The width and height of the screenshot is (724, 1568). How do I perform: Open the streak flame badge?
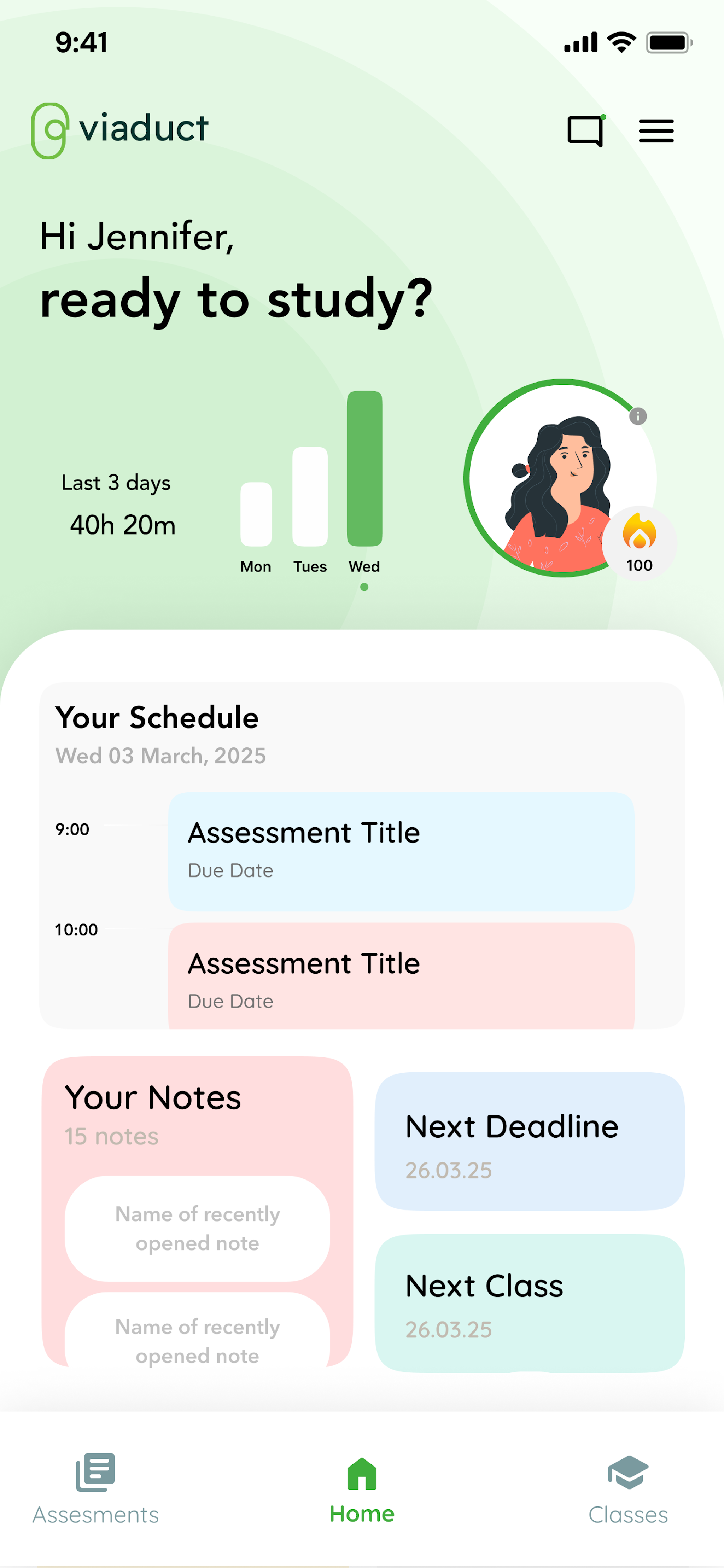point(639,542)
